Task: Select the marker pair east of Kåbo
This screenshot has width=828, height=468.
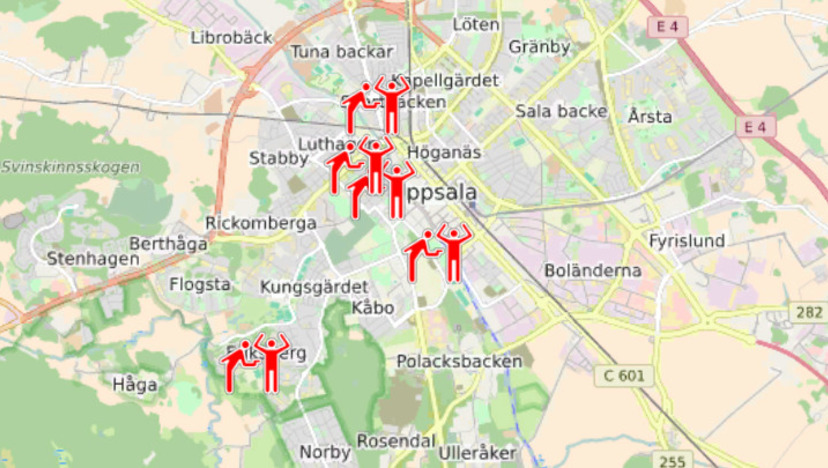Action: pos(440,253)
